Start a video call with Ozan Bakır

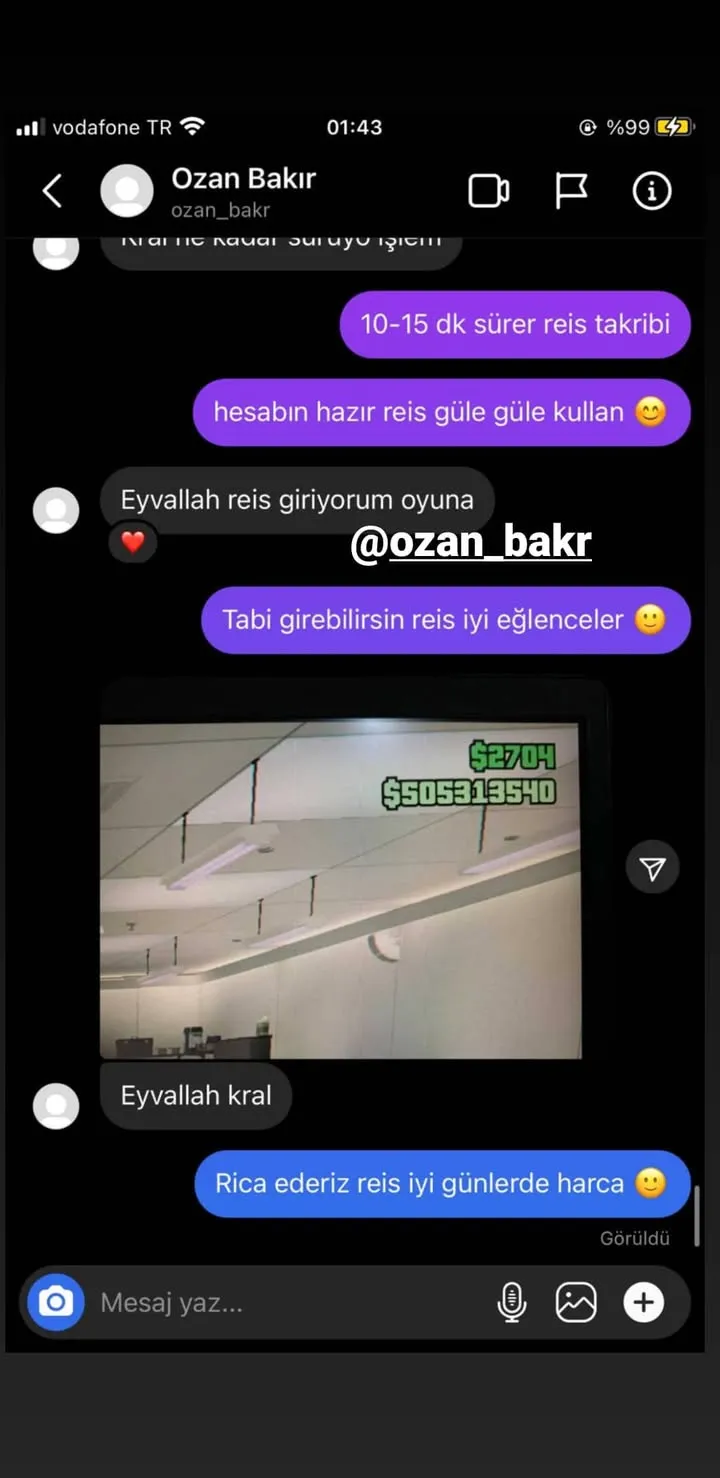click(x=489, y=191)
